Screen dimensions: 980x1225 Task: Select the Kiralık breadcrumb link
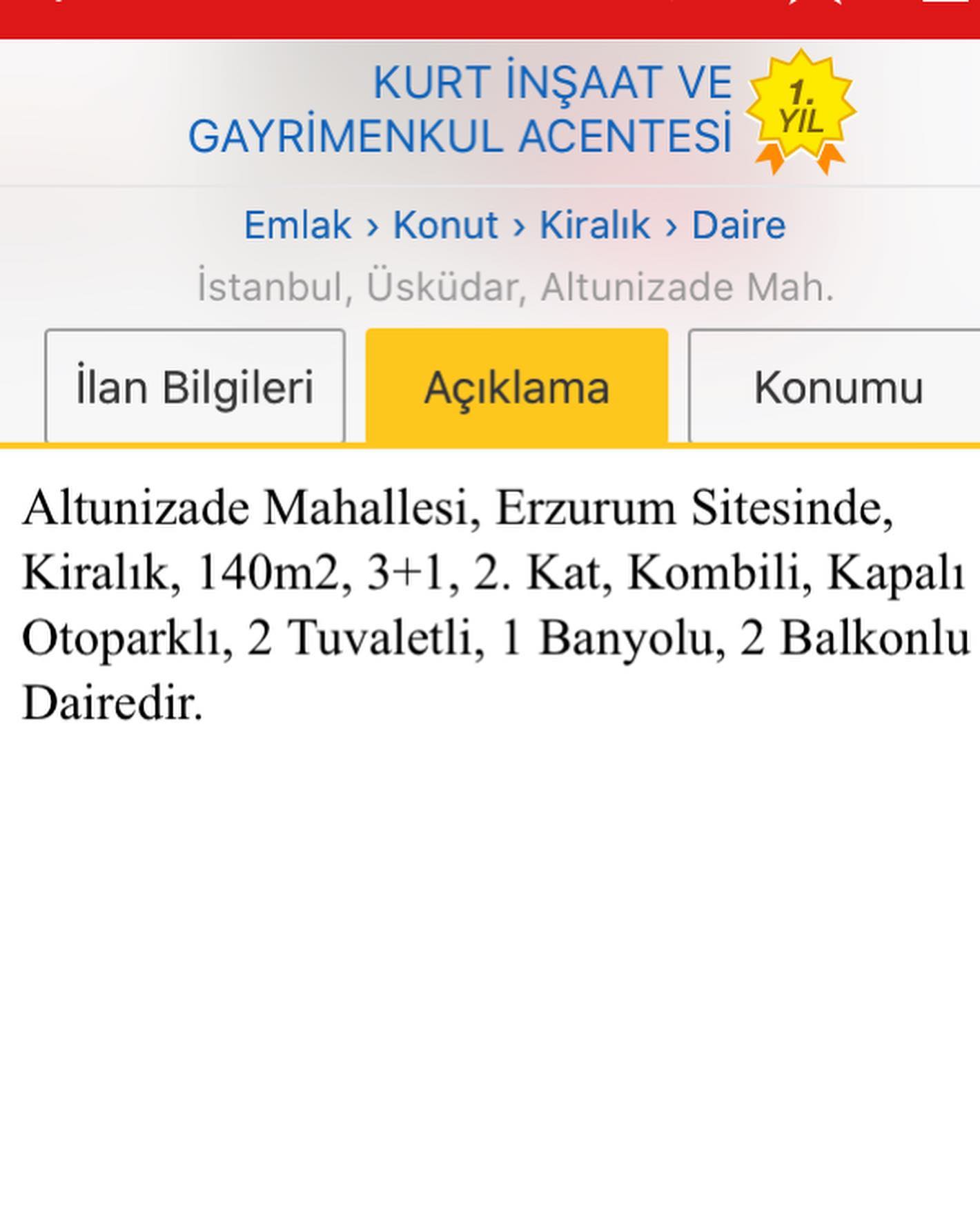(594, 225)
